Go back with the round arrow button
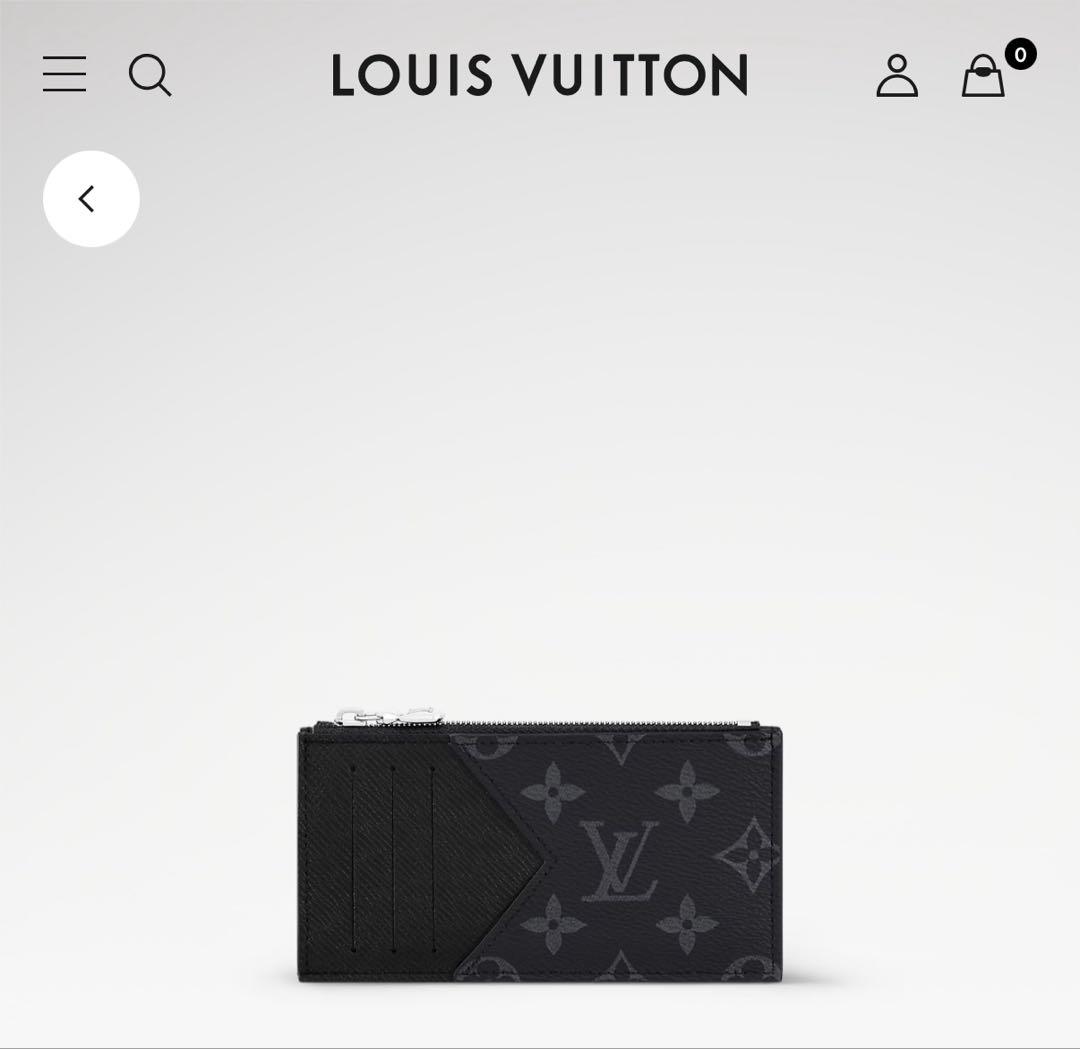This screenshot has height=1049, width=1080. point(91,199)
